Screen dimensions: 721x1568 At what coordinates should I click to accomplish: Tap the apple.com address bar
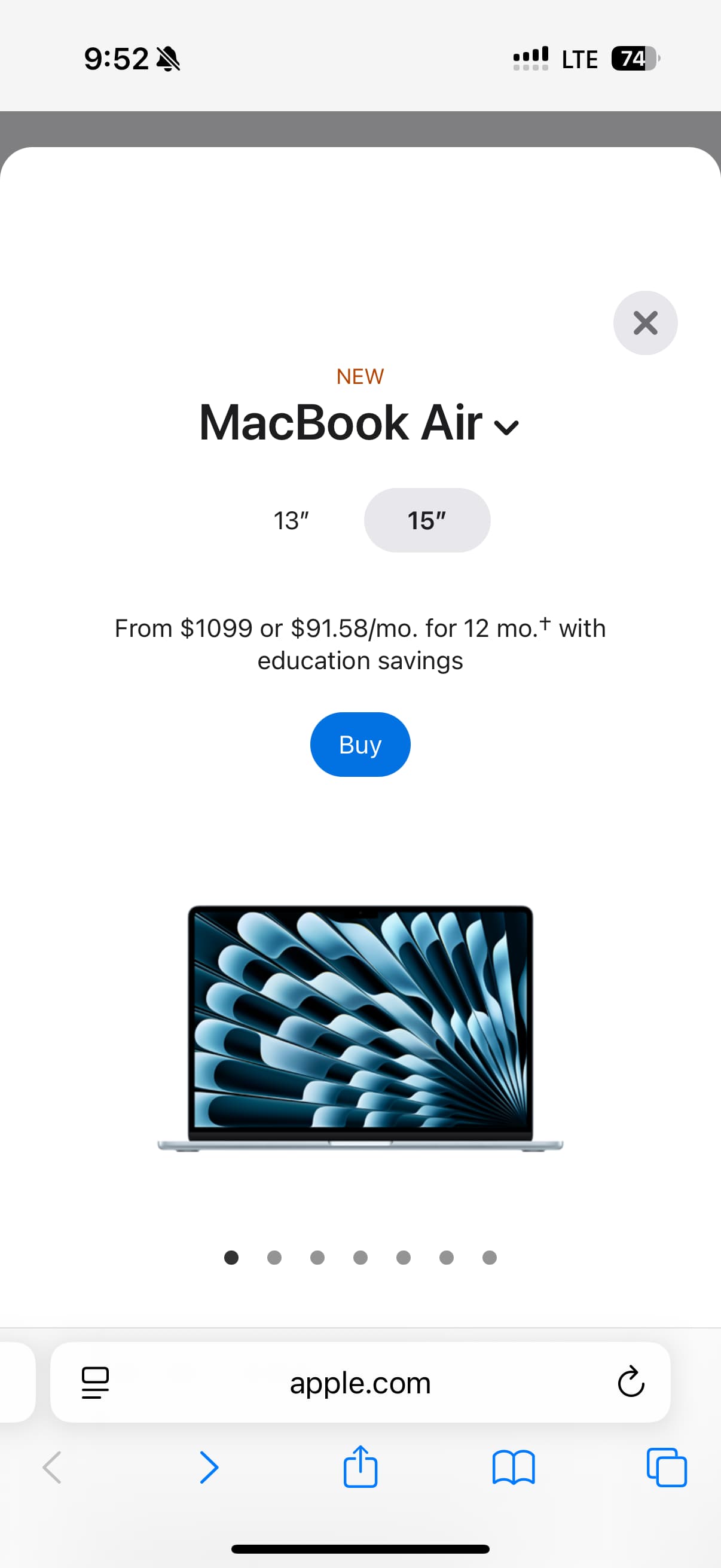(x=360, y=1383)
